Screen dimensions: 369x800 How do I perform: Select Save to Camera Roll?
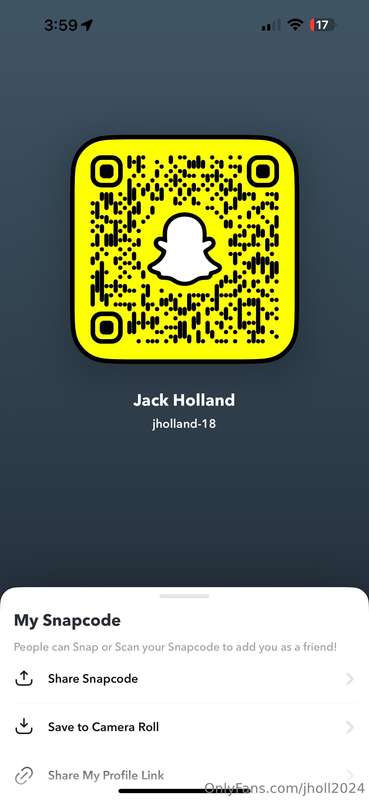(184, 727)
